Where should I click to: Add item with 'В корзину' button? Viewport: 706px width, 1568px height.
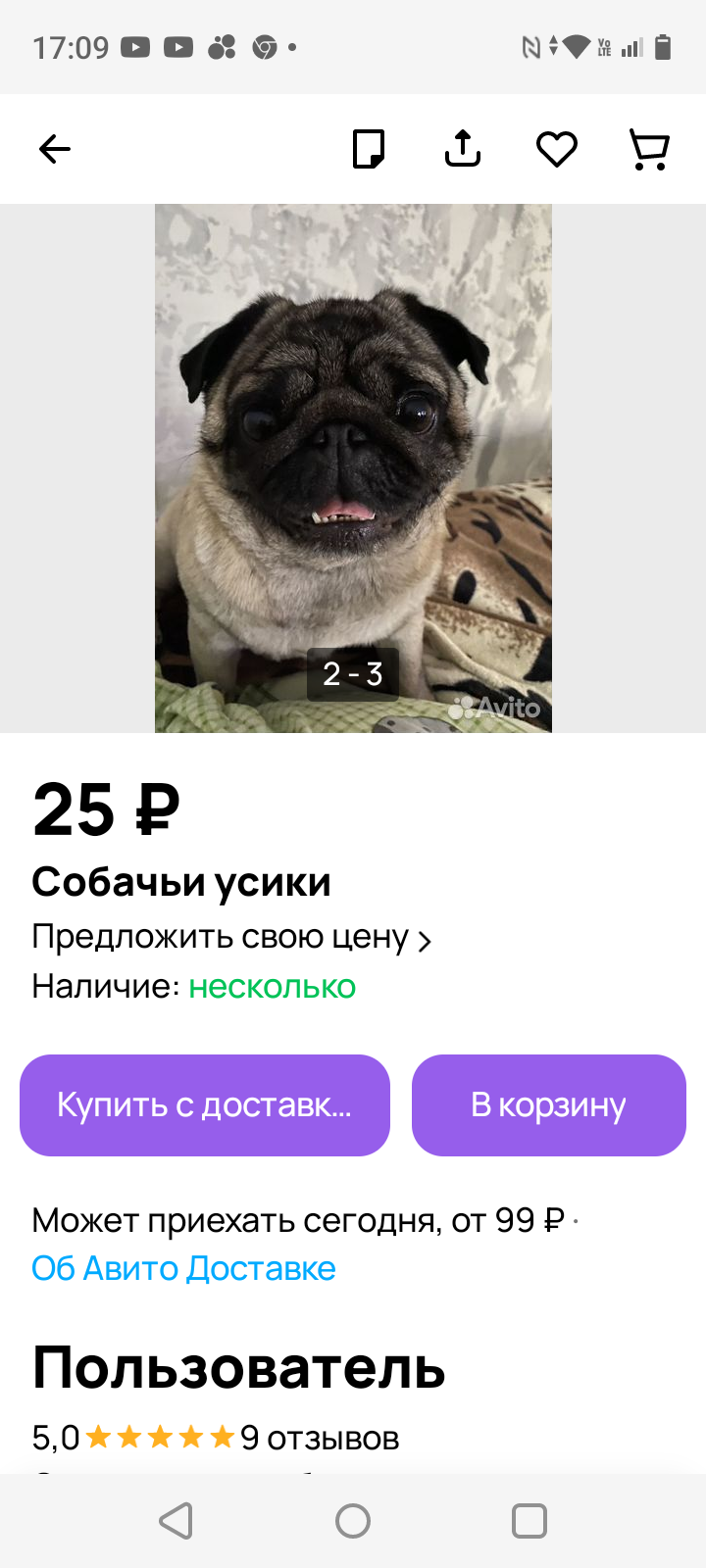548,1105
